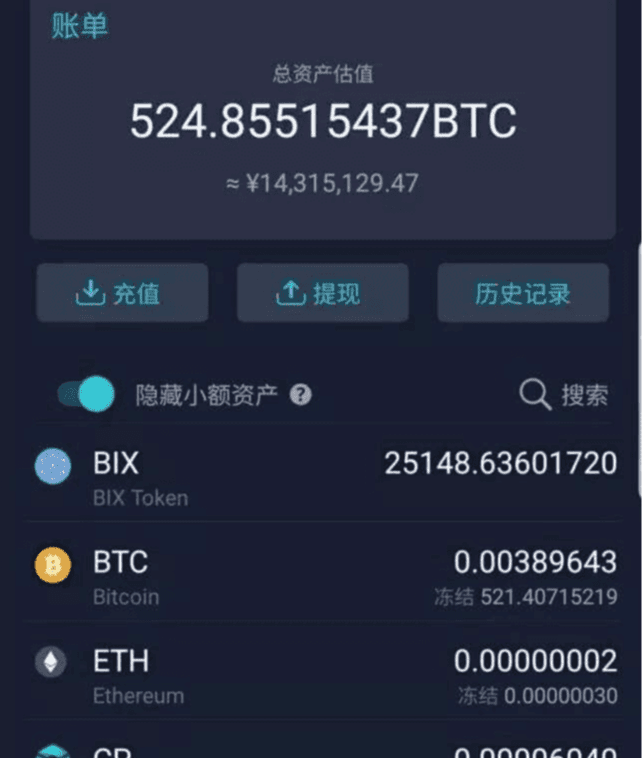Tap the 充值 deposit button
The height and width of the screenshot is (758, 642).
pyautogui.click(x=122, y=293)
